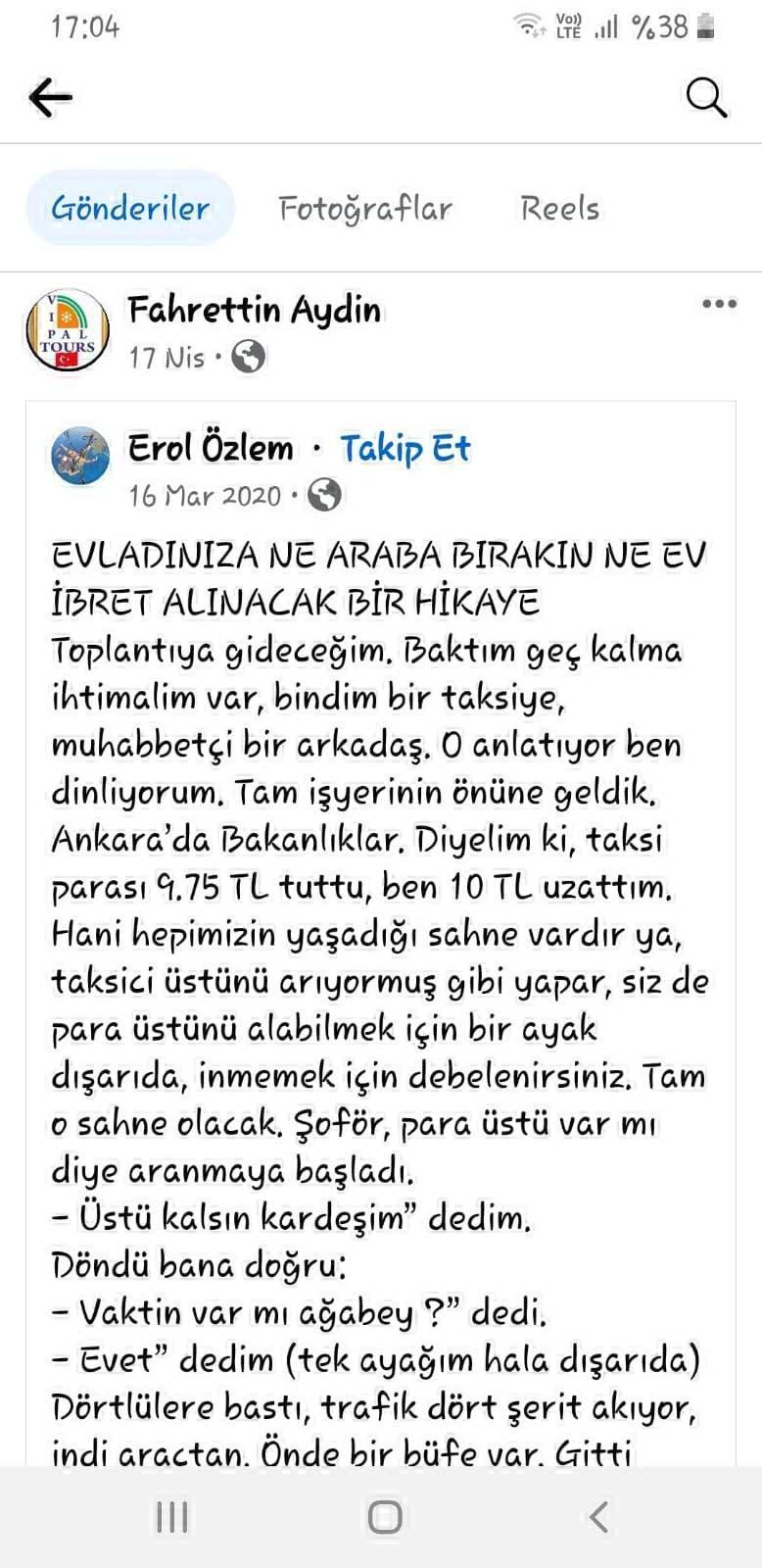Go to the home screen

384,1517
